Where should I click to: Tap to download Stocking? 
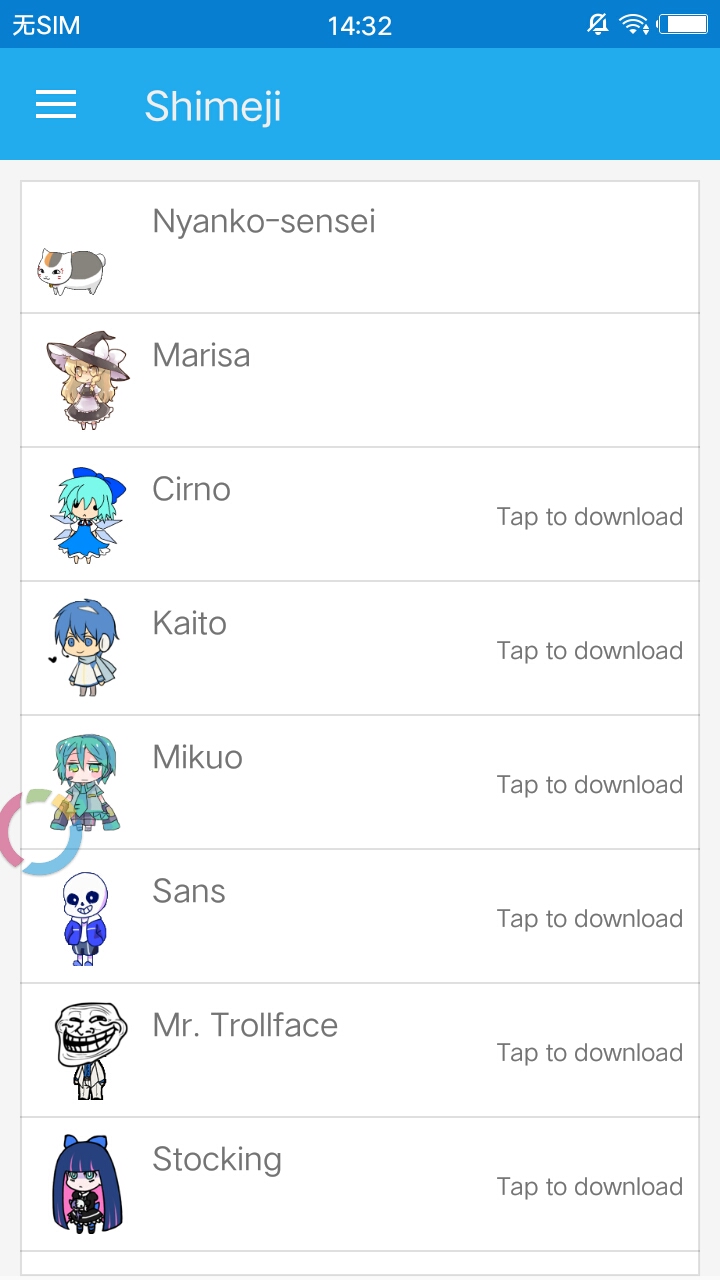pos(589,1187)
